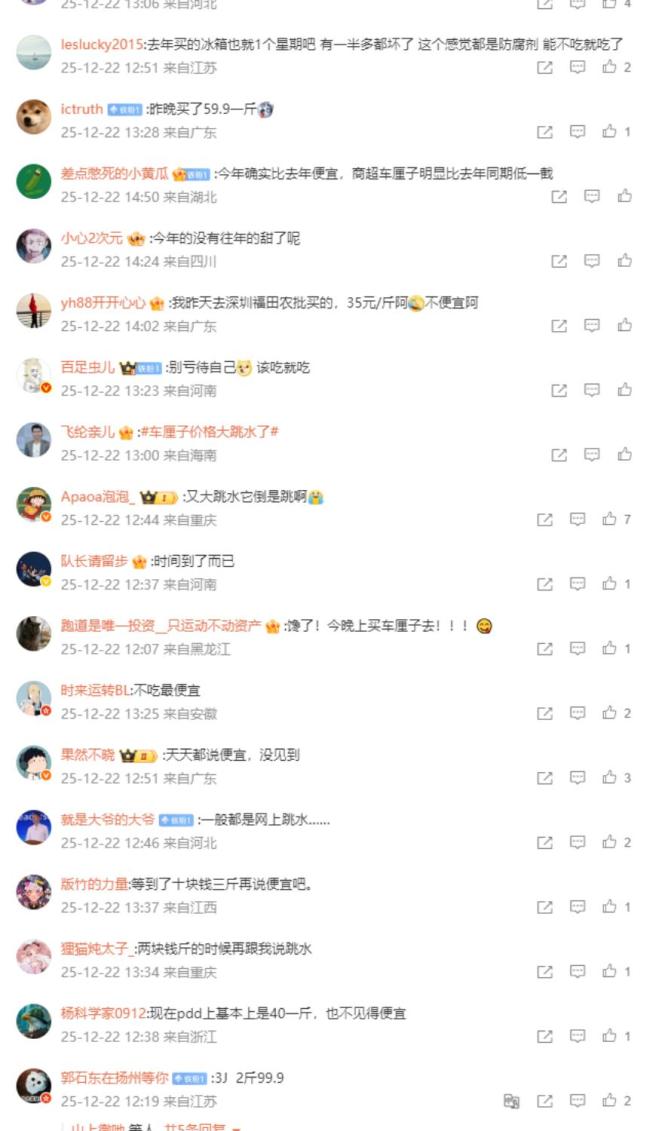
Task: Open the avatar of 跑道是唯一投资__只运动不动资产
Action: 33,634
